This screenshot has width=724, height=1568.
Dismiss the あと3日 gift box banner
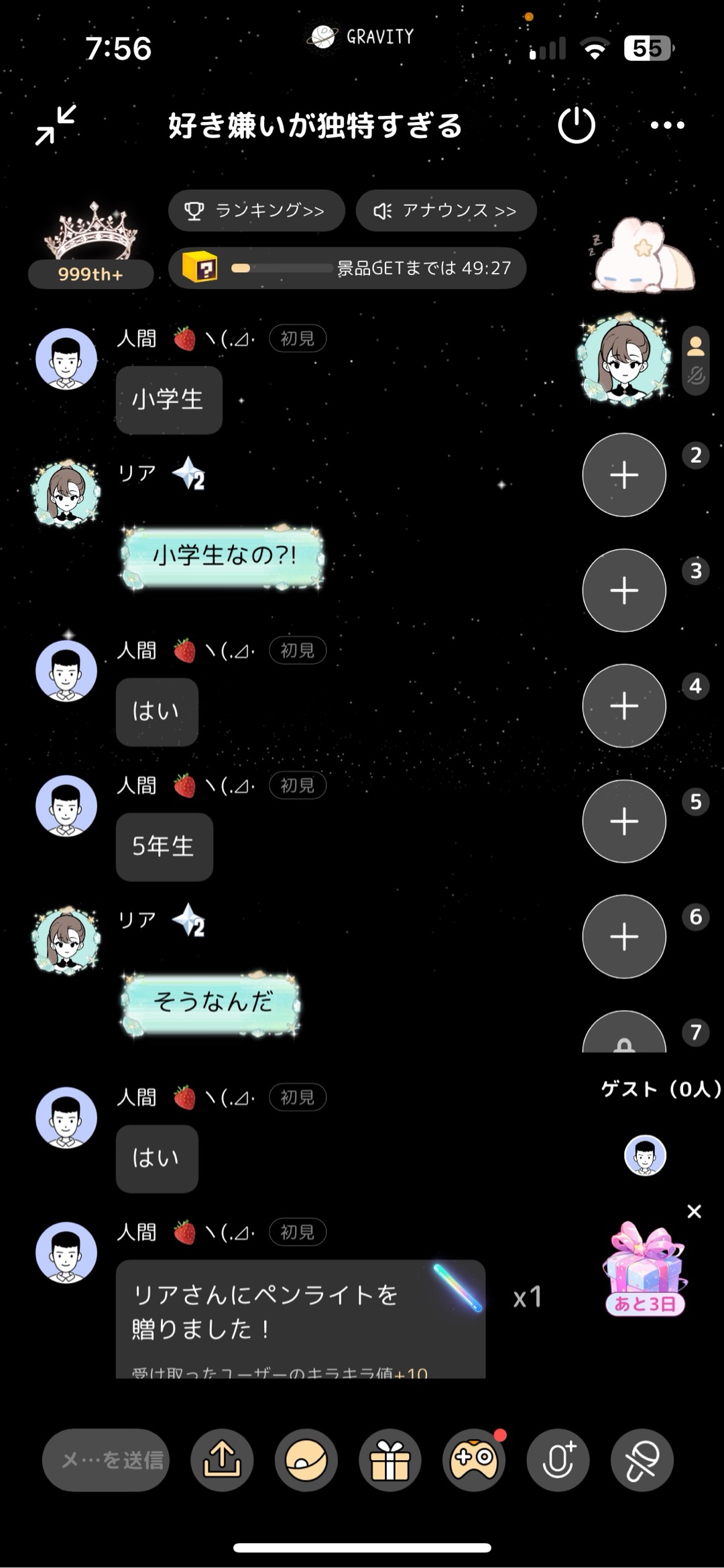point(694,1211)
